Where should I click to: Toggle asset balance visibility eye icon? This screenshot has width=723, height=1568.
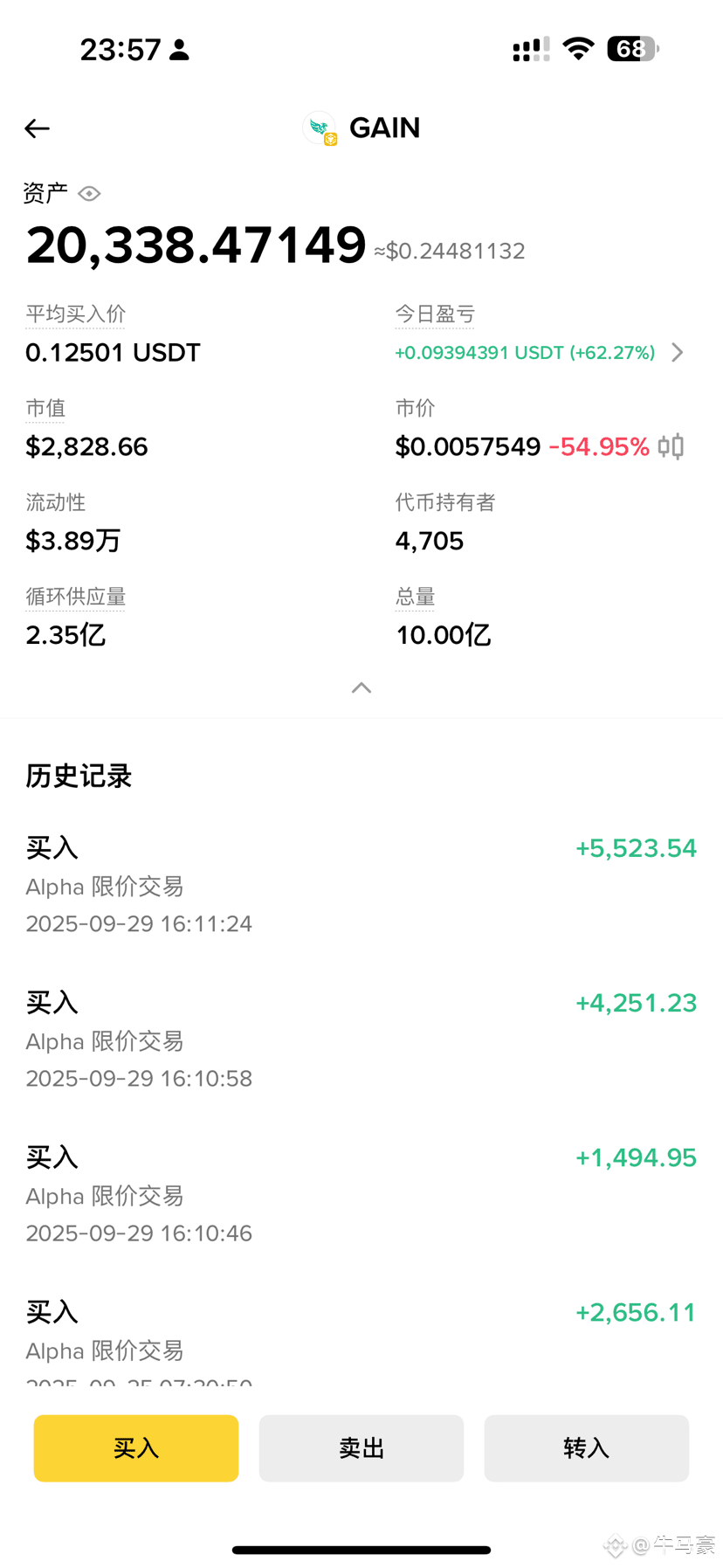(x=89, y=193)
